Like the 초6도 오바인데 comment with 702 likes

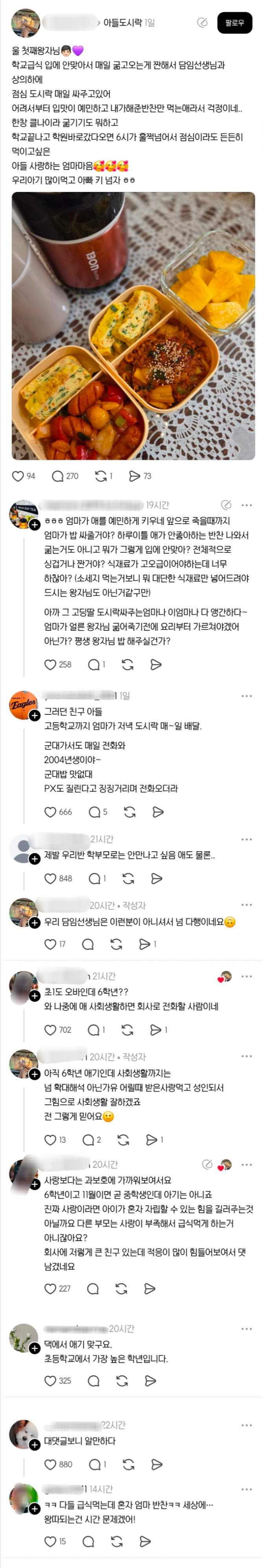pos(51,1030)
